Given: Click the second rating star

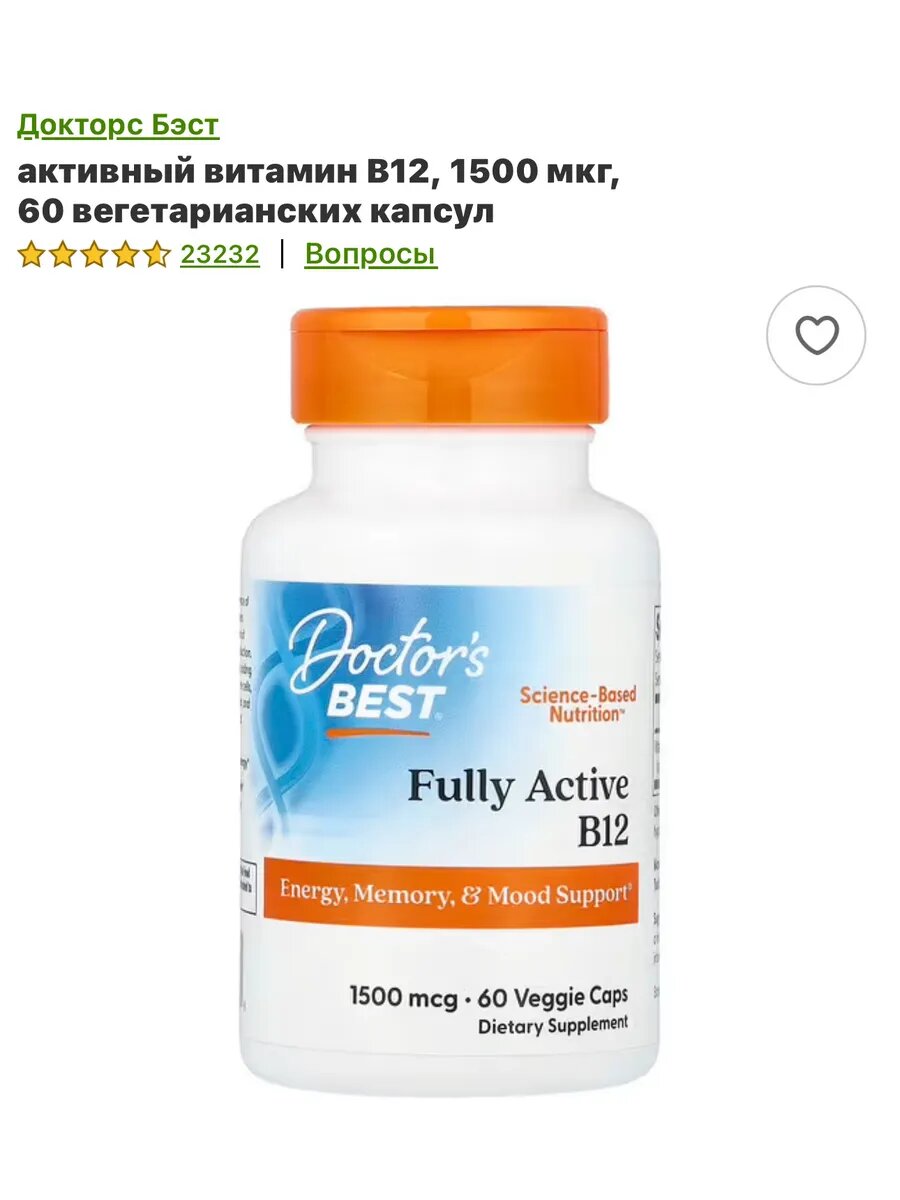Looking at the screenshot, I should tap(61, 255).
